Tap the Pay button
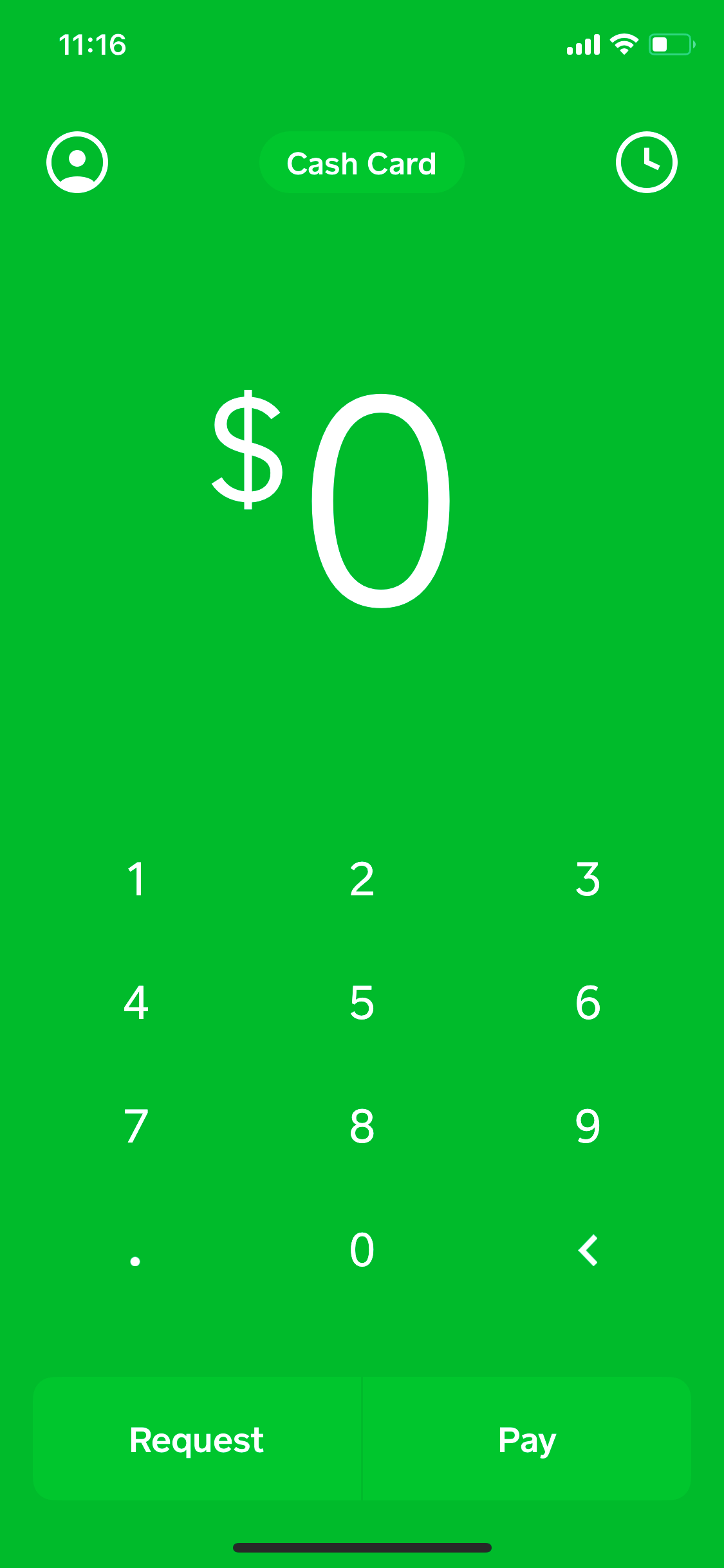The height and width of the screenshot is (1568, 724). 527,1439
